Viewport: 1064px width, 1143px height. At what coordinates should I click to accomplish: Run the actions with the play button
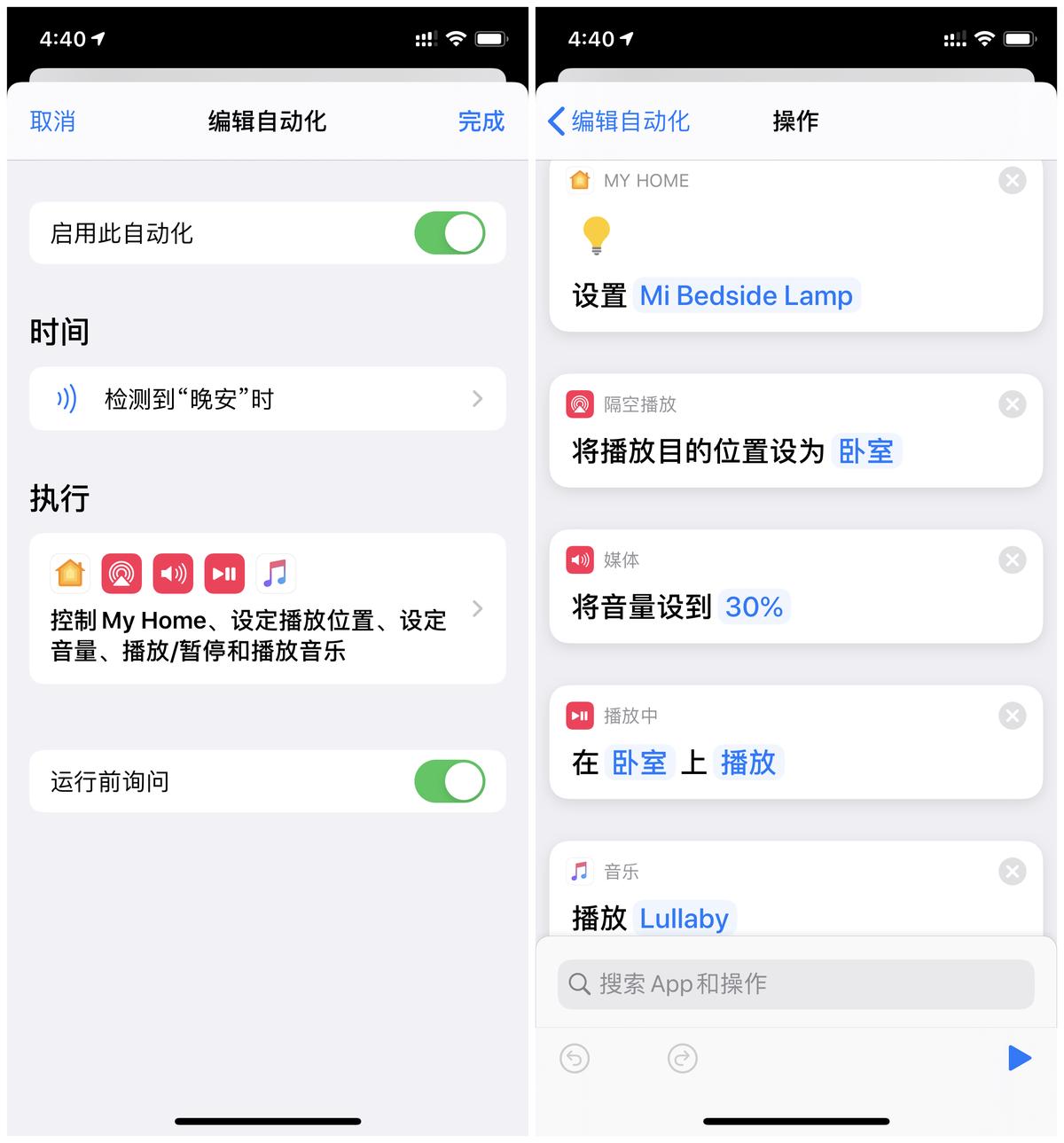point(1019,1058)
